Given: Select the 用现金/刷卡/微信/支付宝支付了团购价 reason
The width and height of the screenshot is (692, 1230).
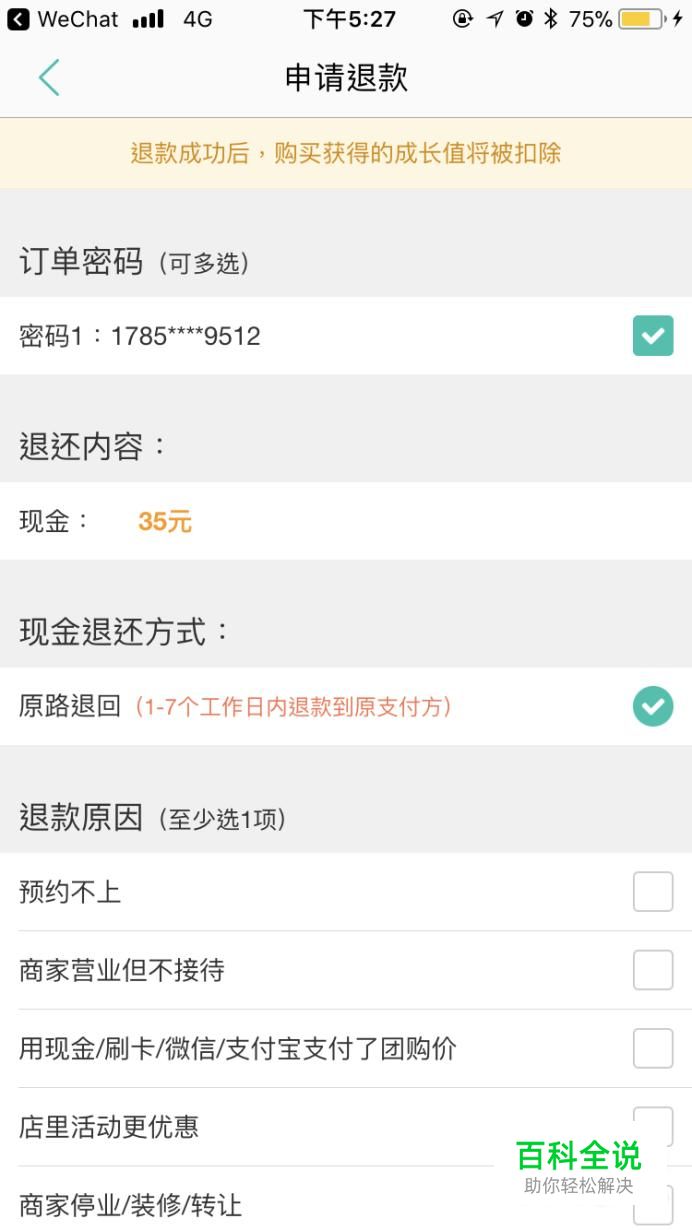Looking at the screenshot, I should coord(653,1048).
